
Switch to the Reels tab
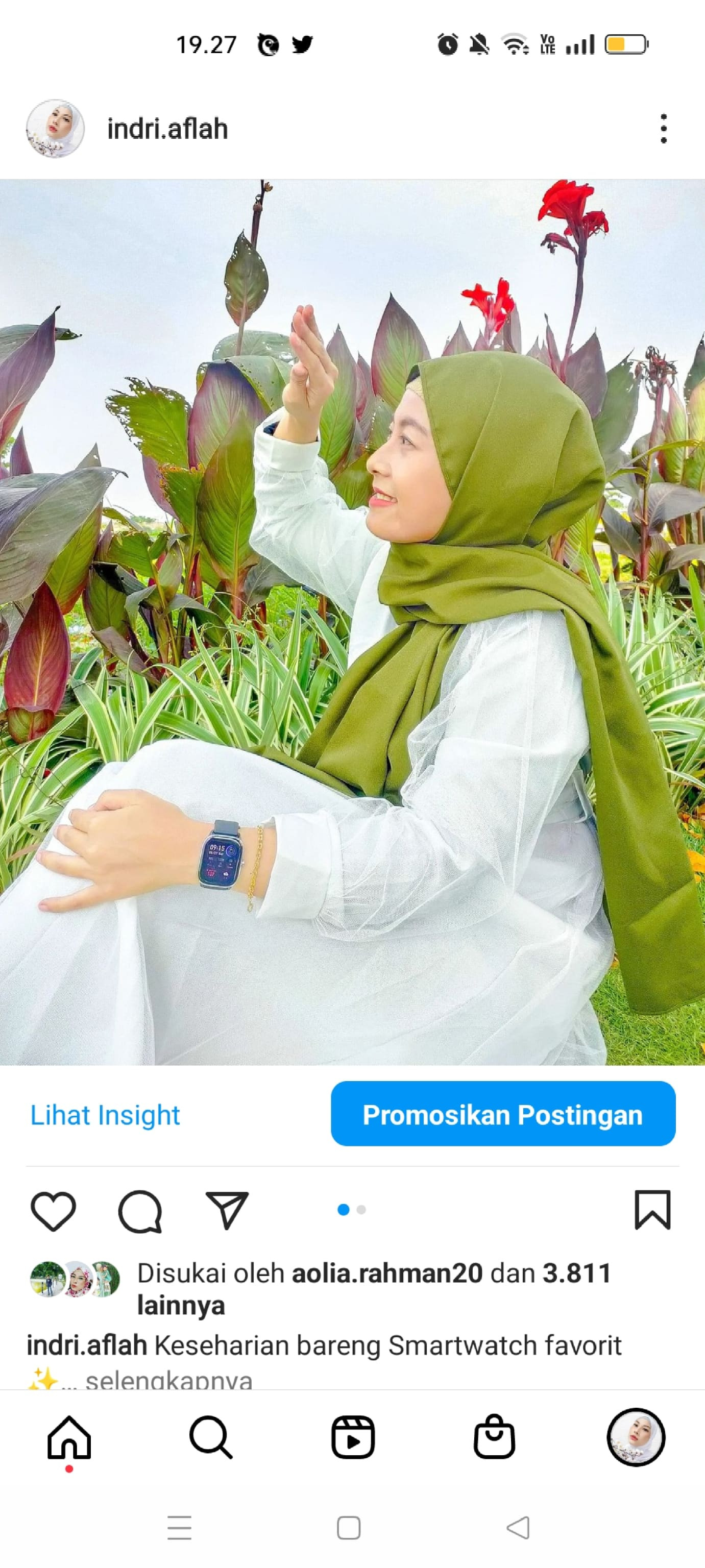(352, 1438)
